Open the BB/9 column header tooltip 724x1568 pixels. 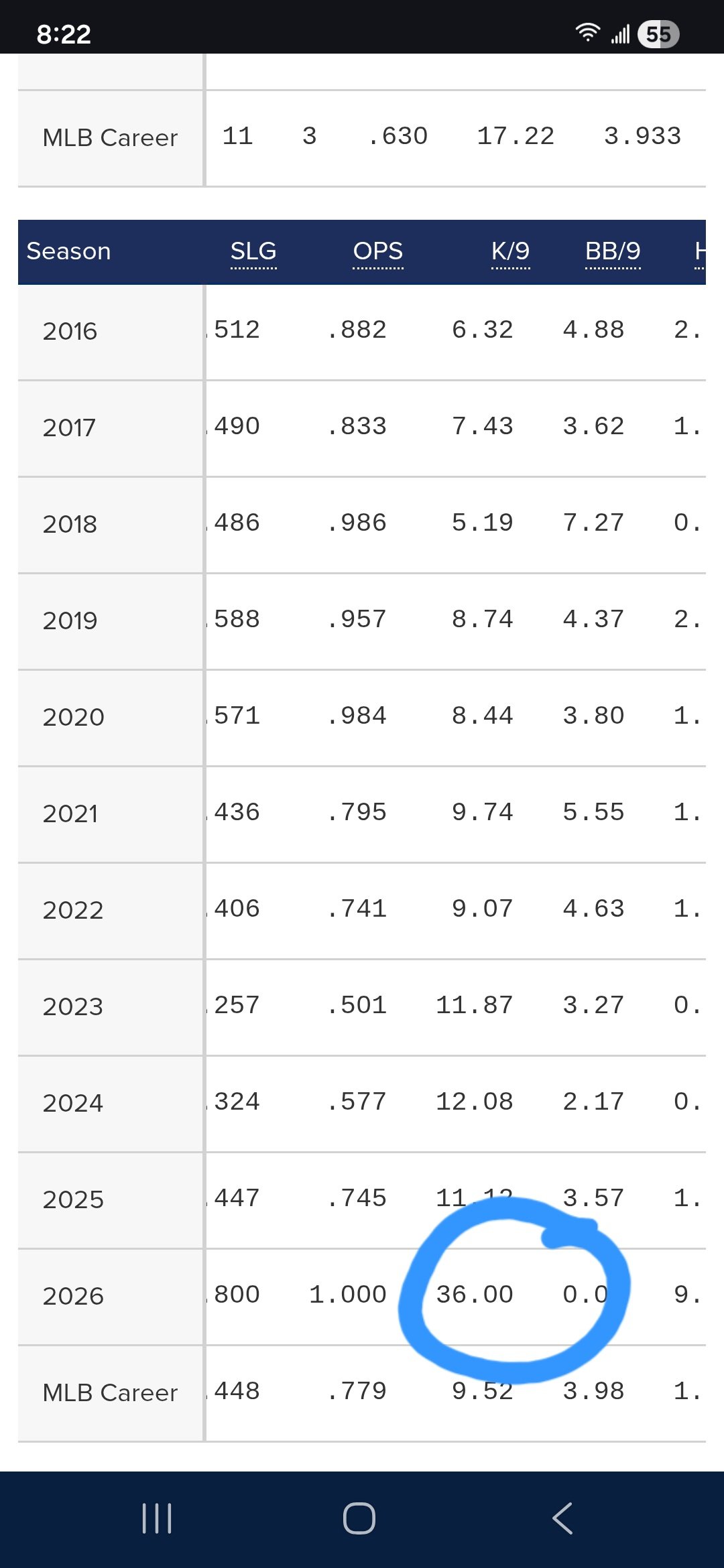click(x=613, y=251)
